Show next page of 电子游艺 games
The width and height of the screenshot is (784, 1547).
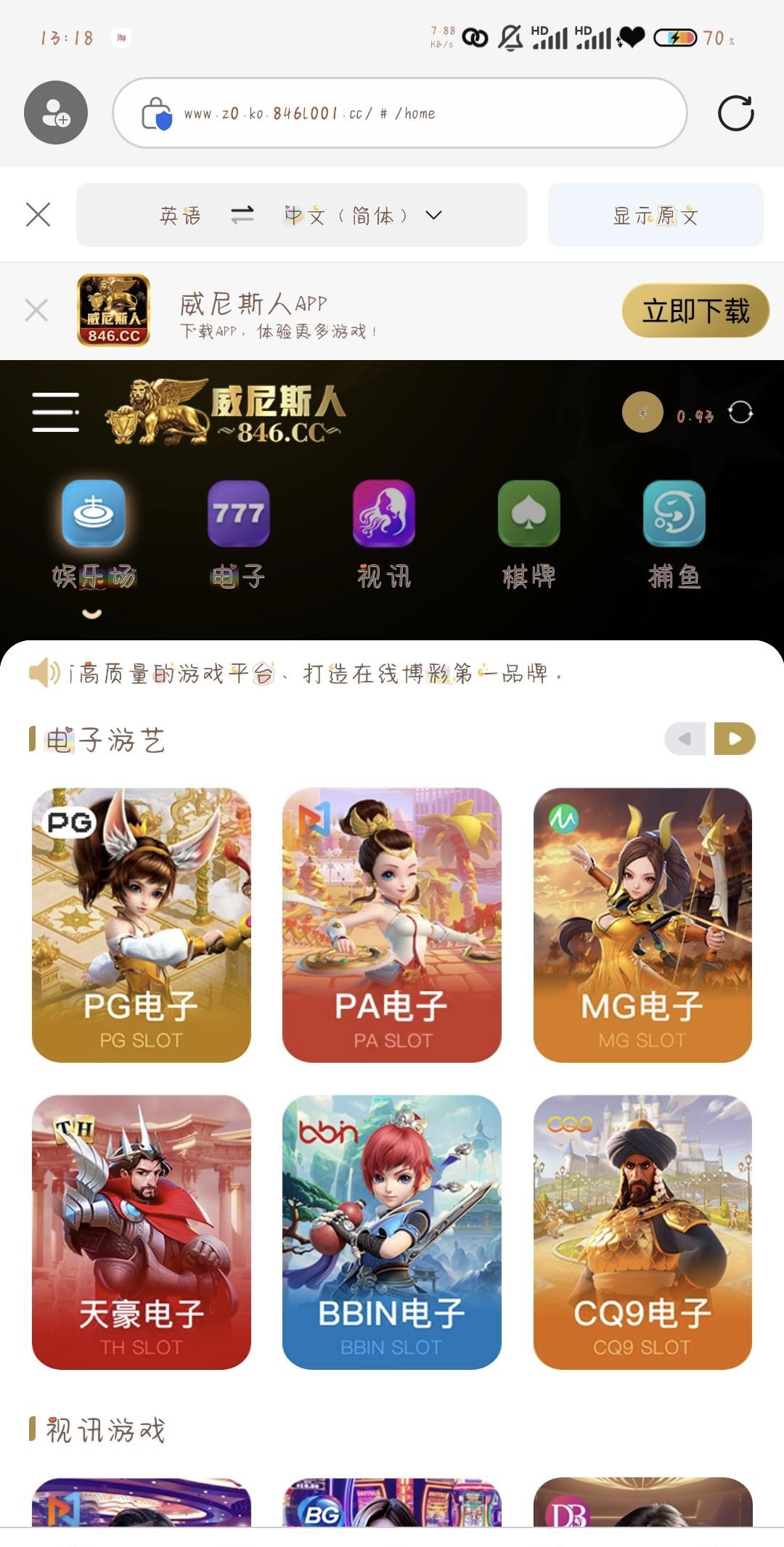[735, 739]
